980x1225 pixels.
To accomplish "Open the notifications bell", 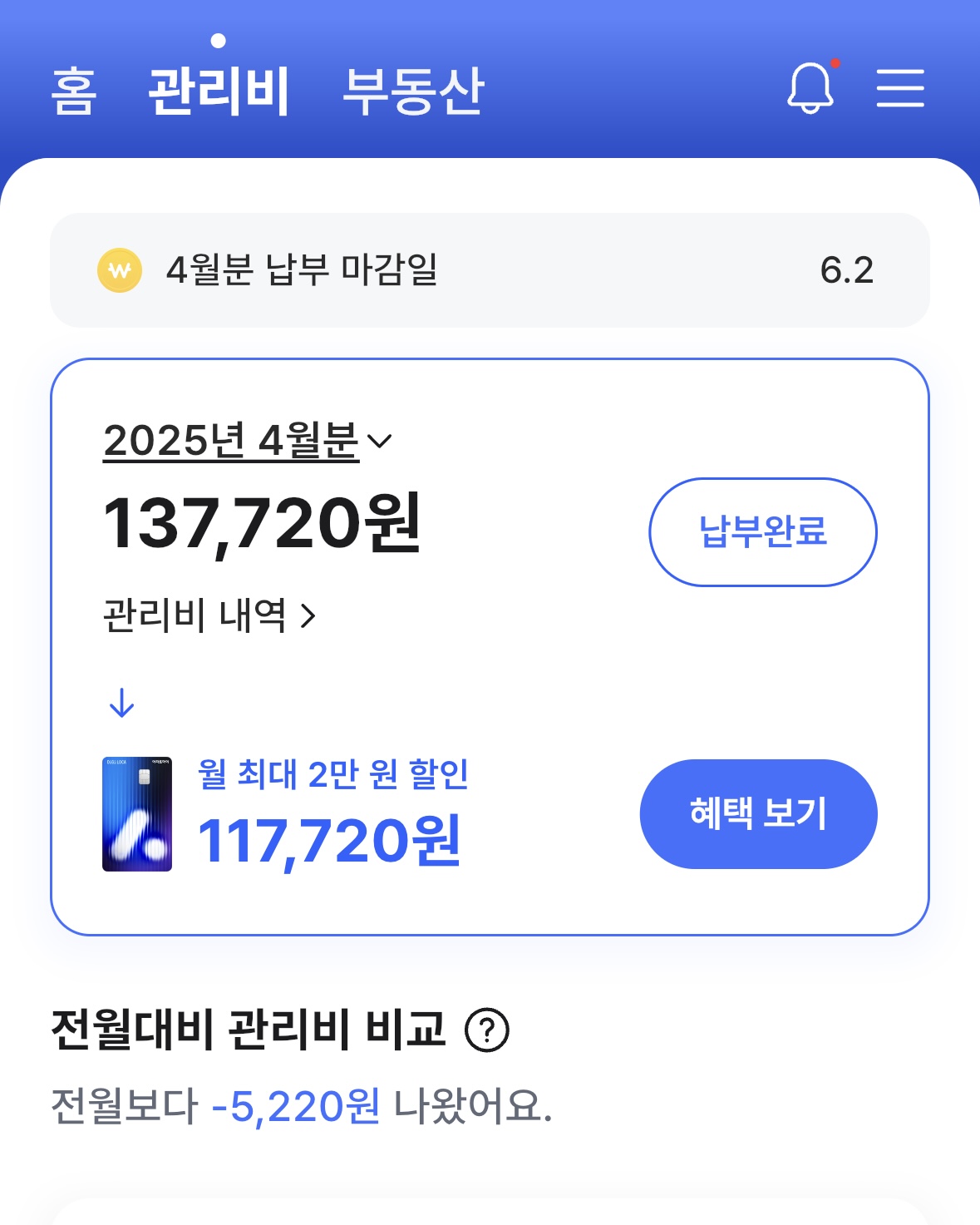I will [810, 87].
